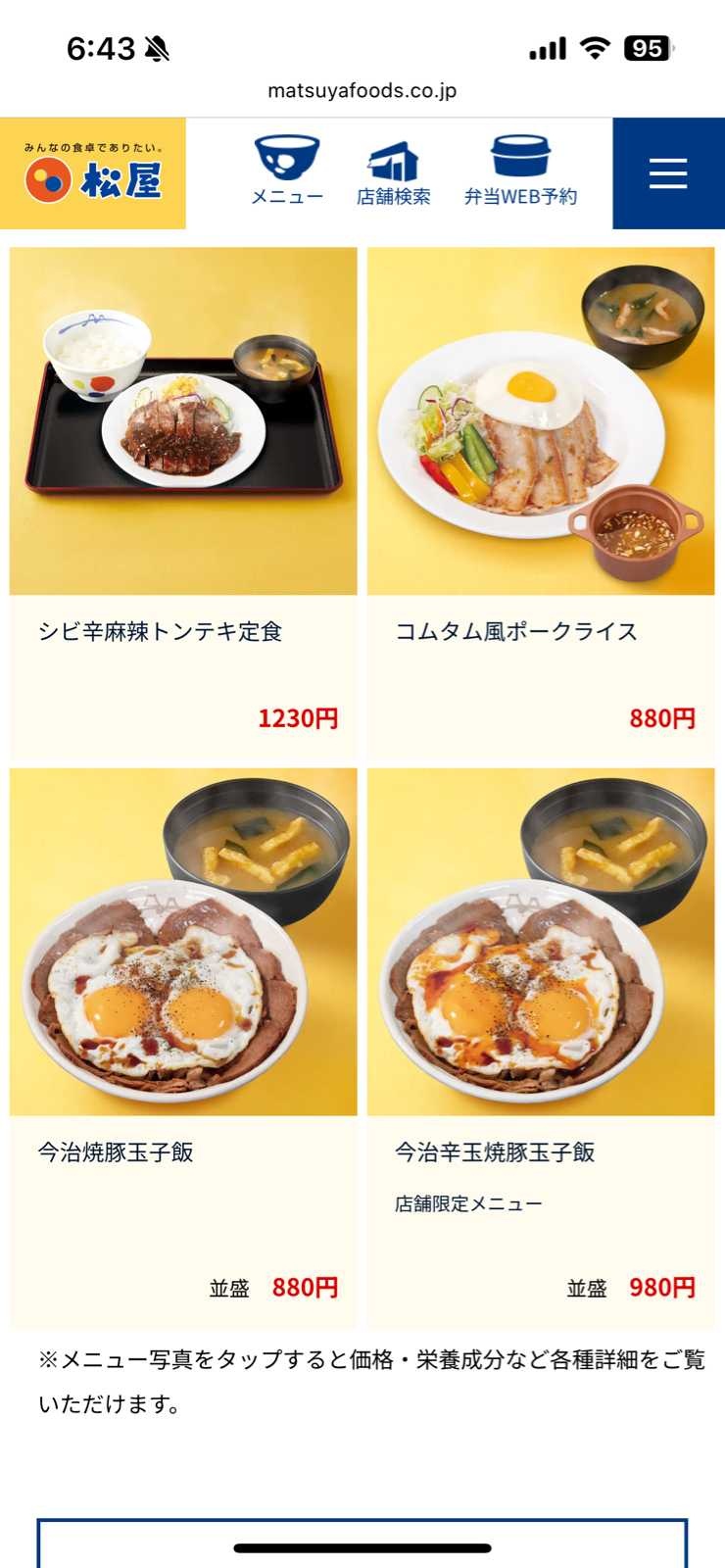
Task: View シビ辛麻辣トンテキ定食 details
Action: pos(183,421)
